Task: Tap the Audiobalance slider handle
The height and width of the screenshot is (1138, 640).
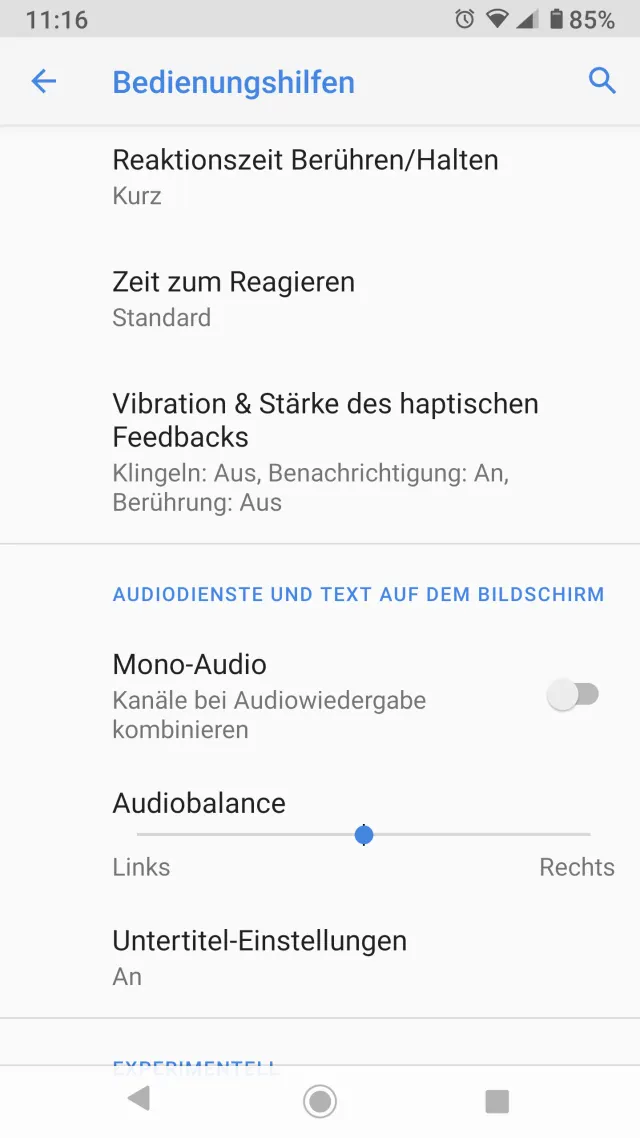Action: 364,834
